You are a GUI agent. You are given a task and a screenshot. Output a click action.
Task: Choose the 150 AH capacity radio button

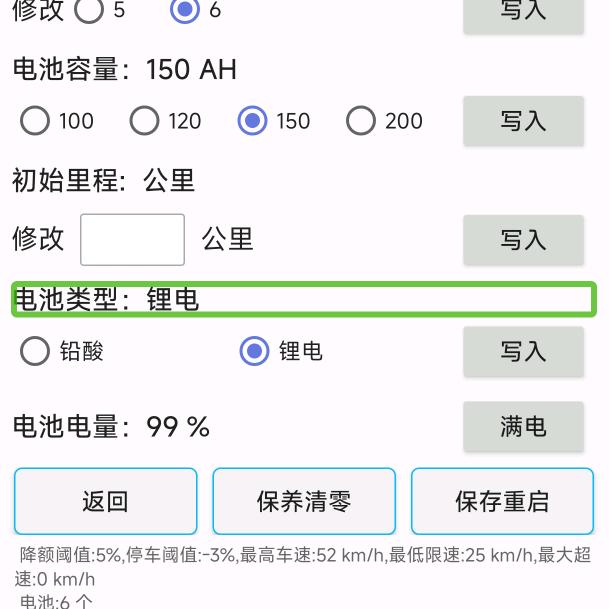pyautogui.click(x=274, y=121)
